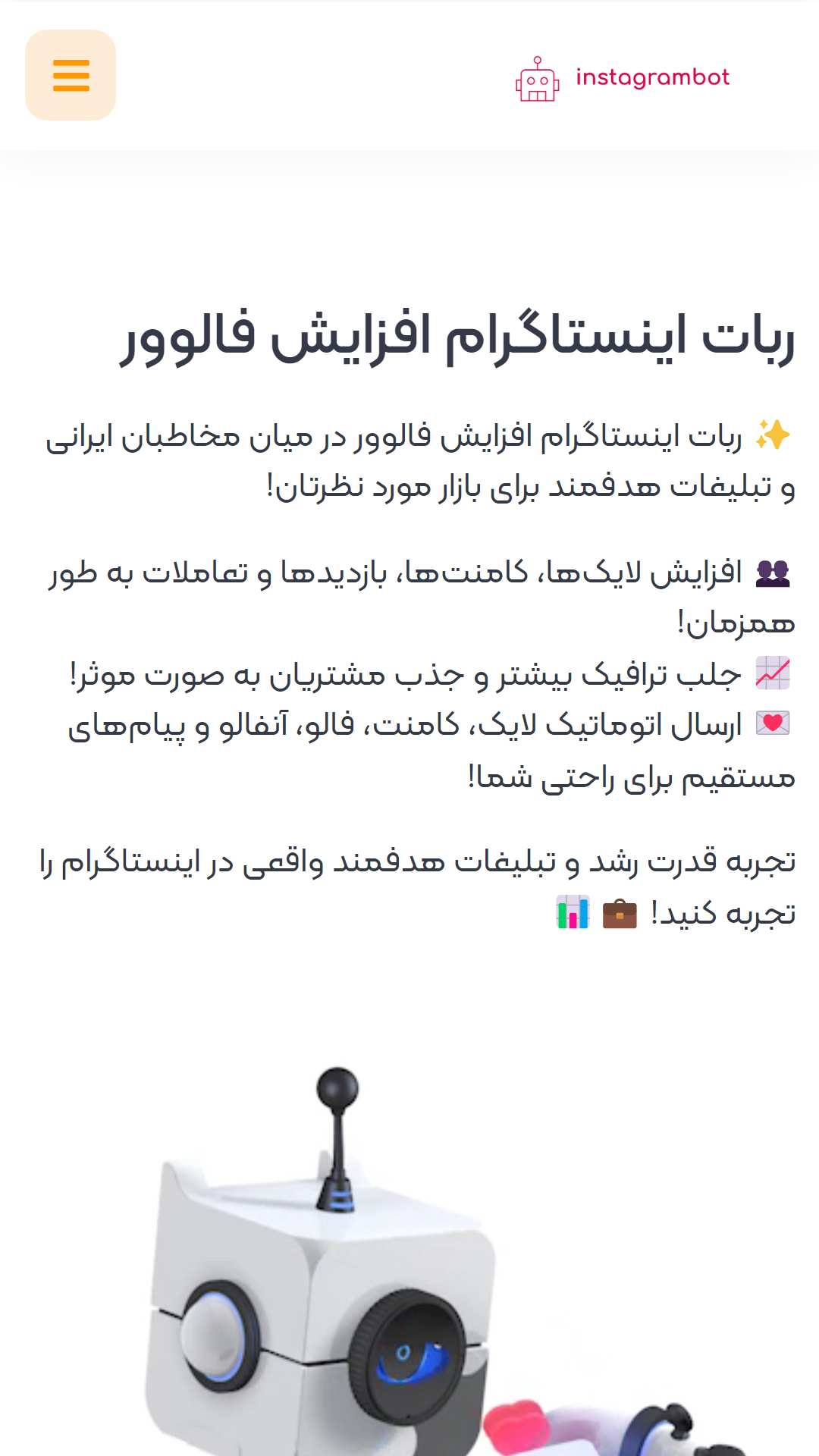Open the orange hamburger menu
The width and height of the screenshot is (819, 1456).
click(x=71, y=75)
